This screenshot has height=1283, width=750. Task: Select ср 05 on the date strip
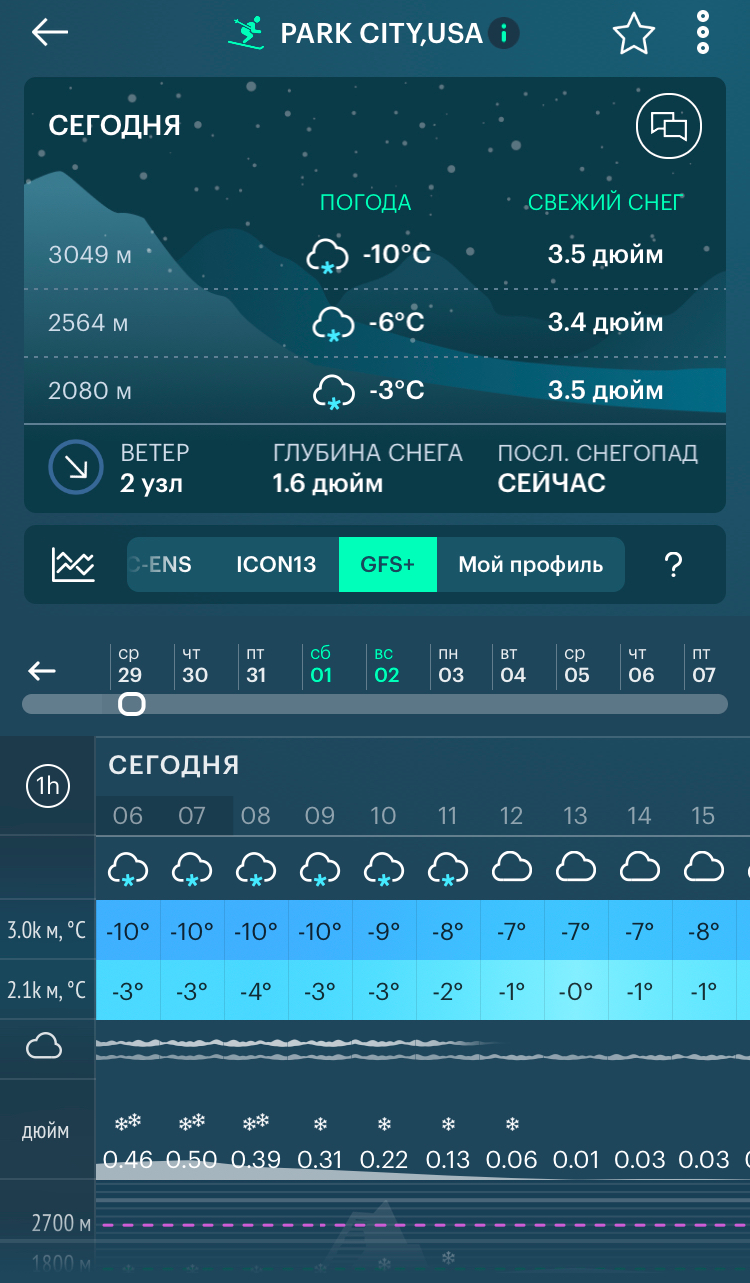[x=576, y=665]
